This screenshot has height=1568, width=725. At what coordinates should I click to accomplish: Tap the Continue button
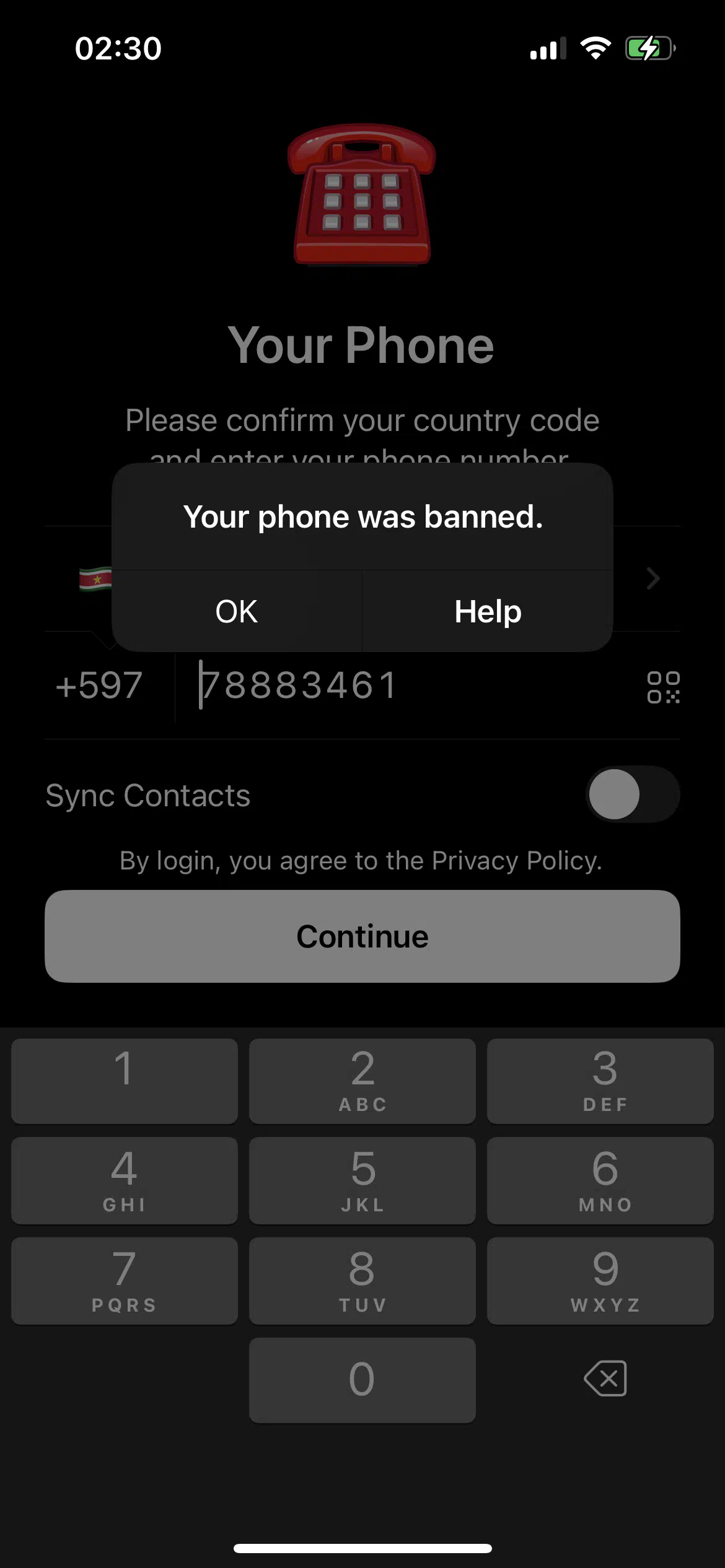point(362,936)
